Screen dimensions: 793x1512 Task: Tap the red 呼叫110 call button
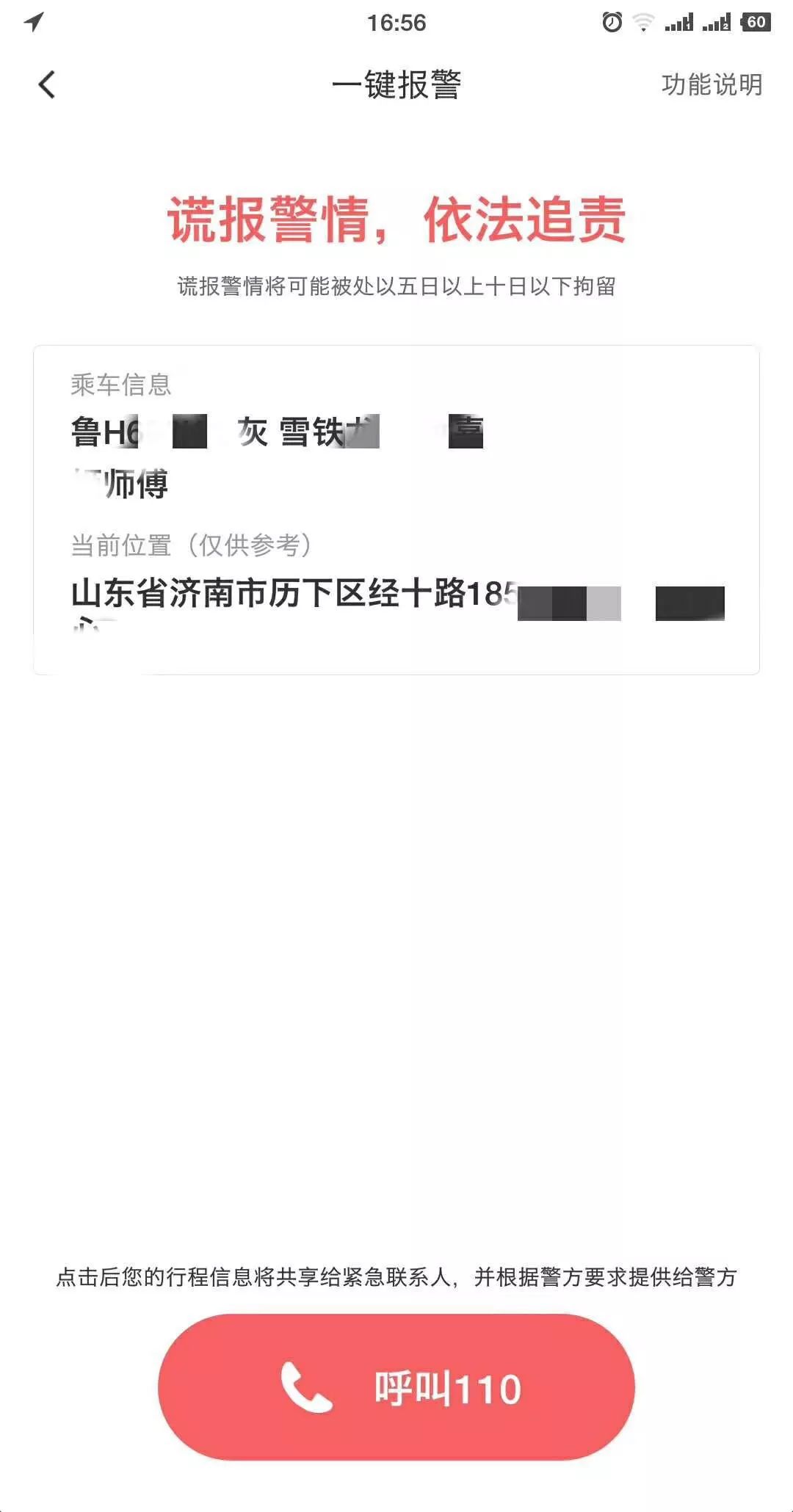click(x=396, y=1387)
